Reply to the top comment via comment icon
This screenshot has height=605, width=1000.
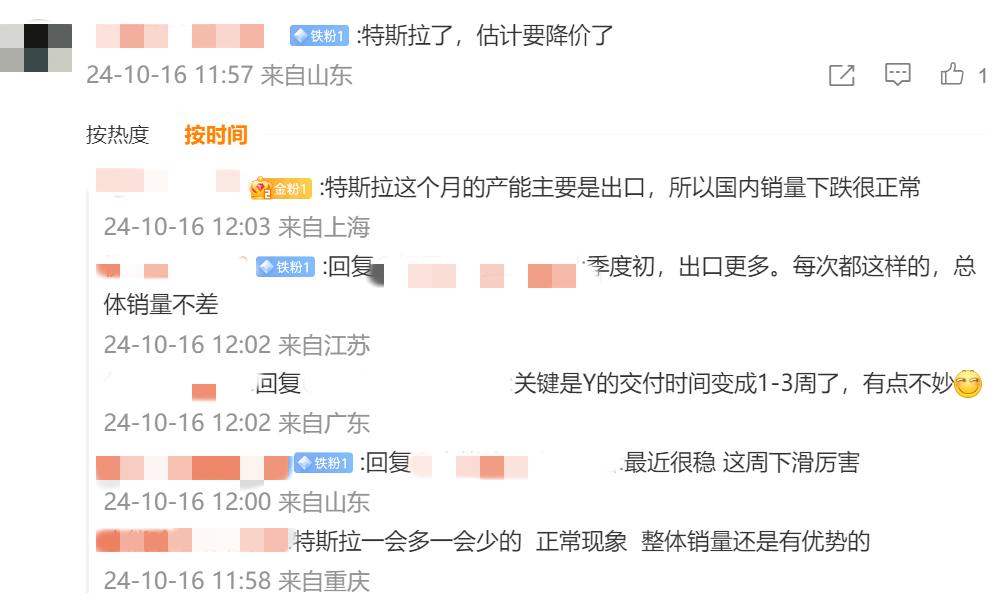pos(898,75)
